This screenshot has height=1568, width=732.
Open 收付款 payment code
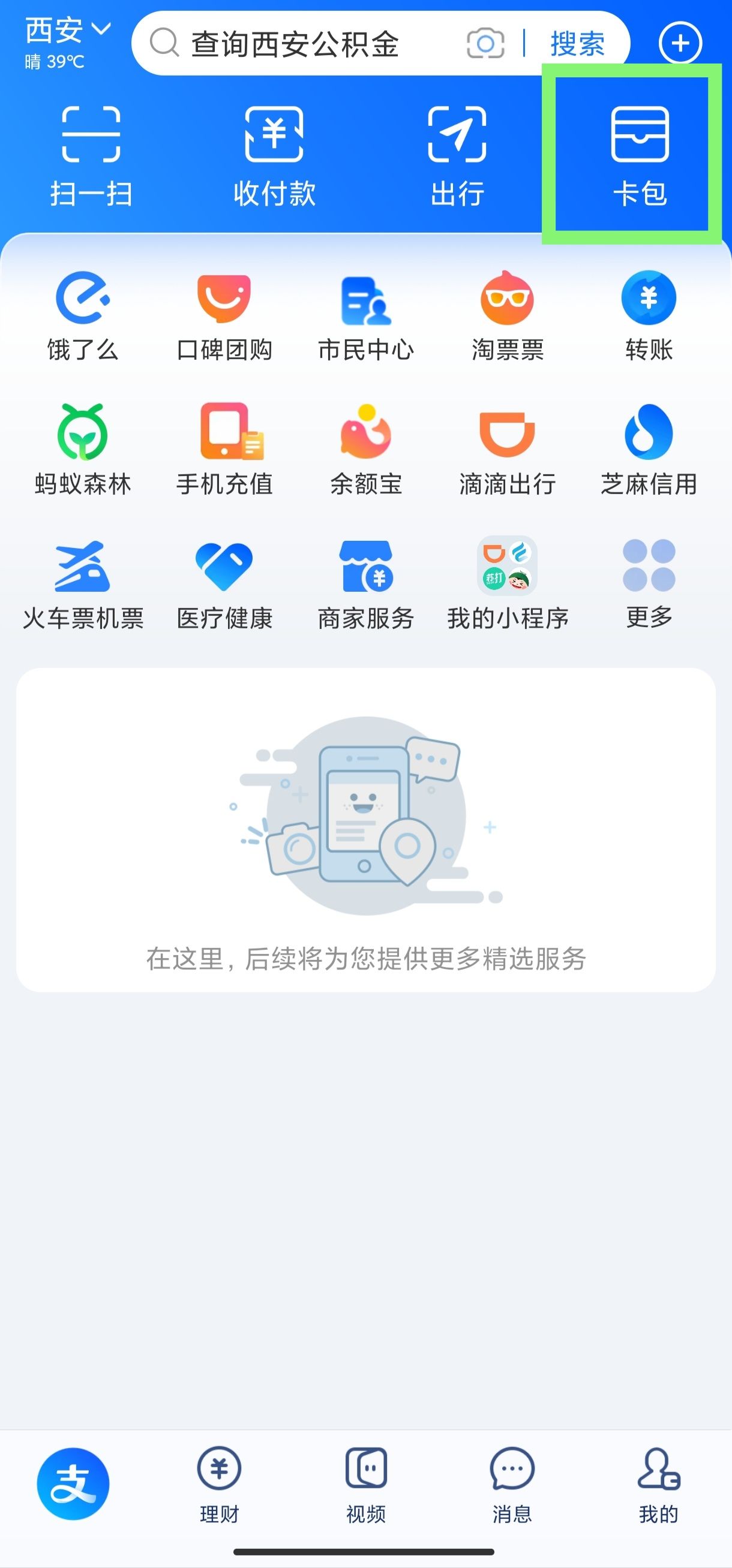point(274,155)
